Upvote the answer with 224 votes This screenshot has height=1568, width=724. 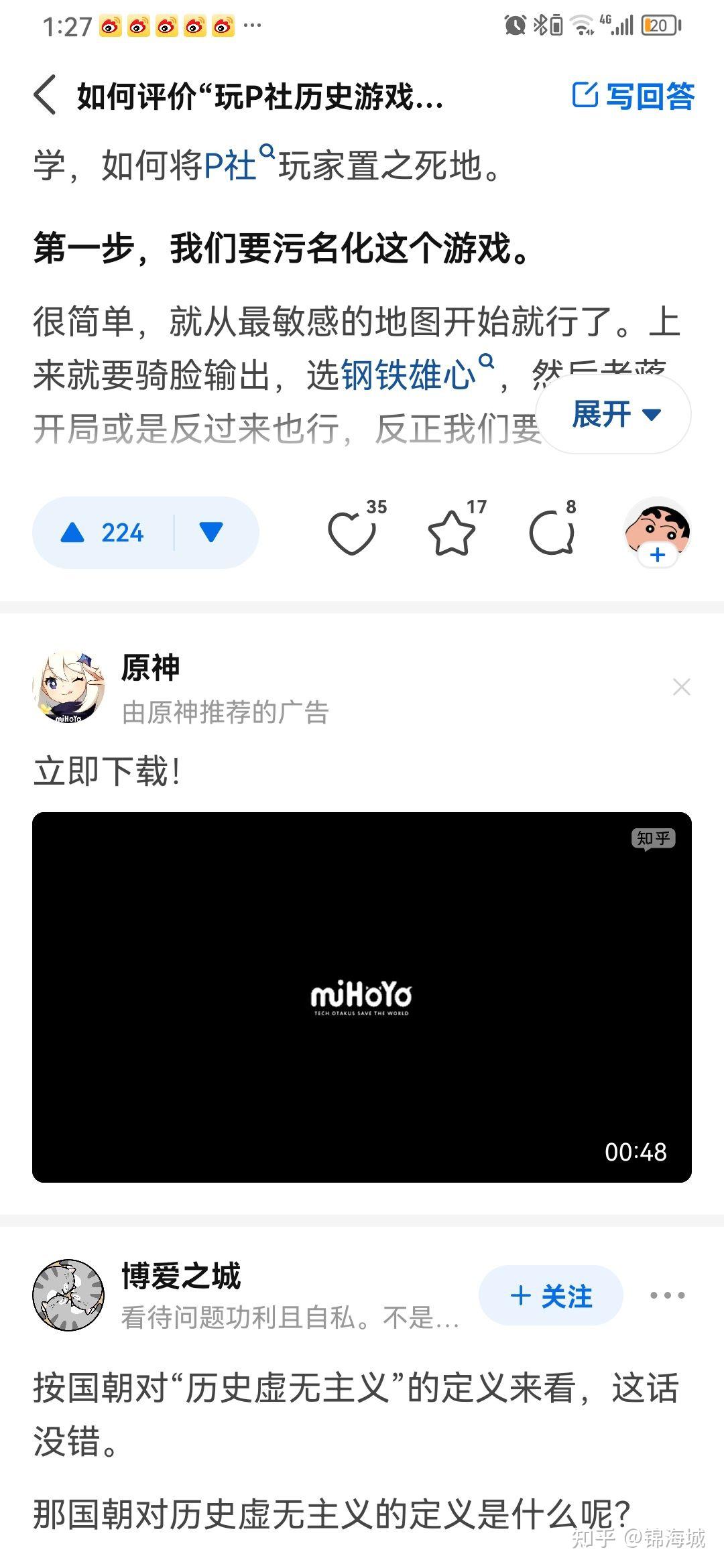coord(103,533)
